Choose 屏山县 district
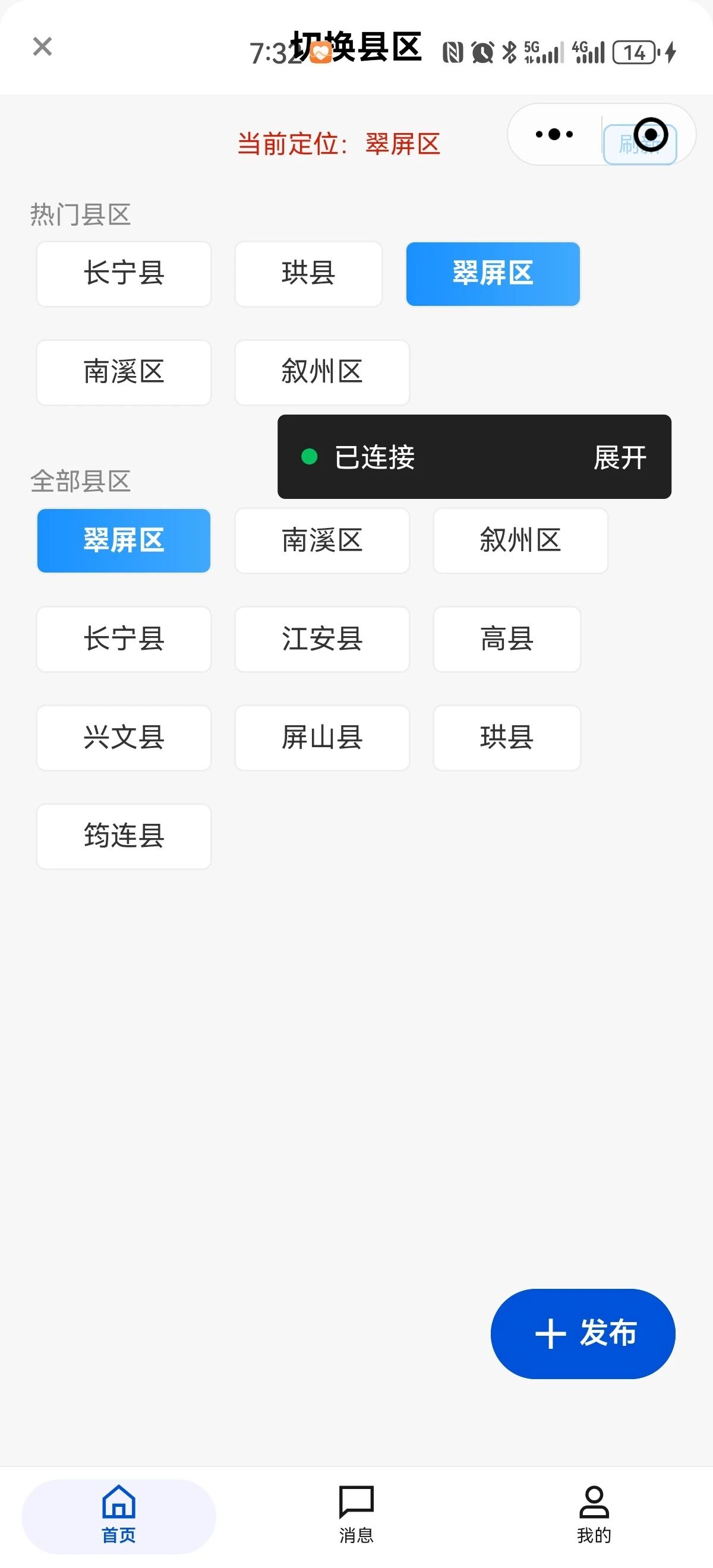Image resolution: width=713 pixels, height=1568 pixels. pos(322,738)
